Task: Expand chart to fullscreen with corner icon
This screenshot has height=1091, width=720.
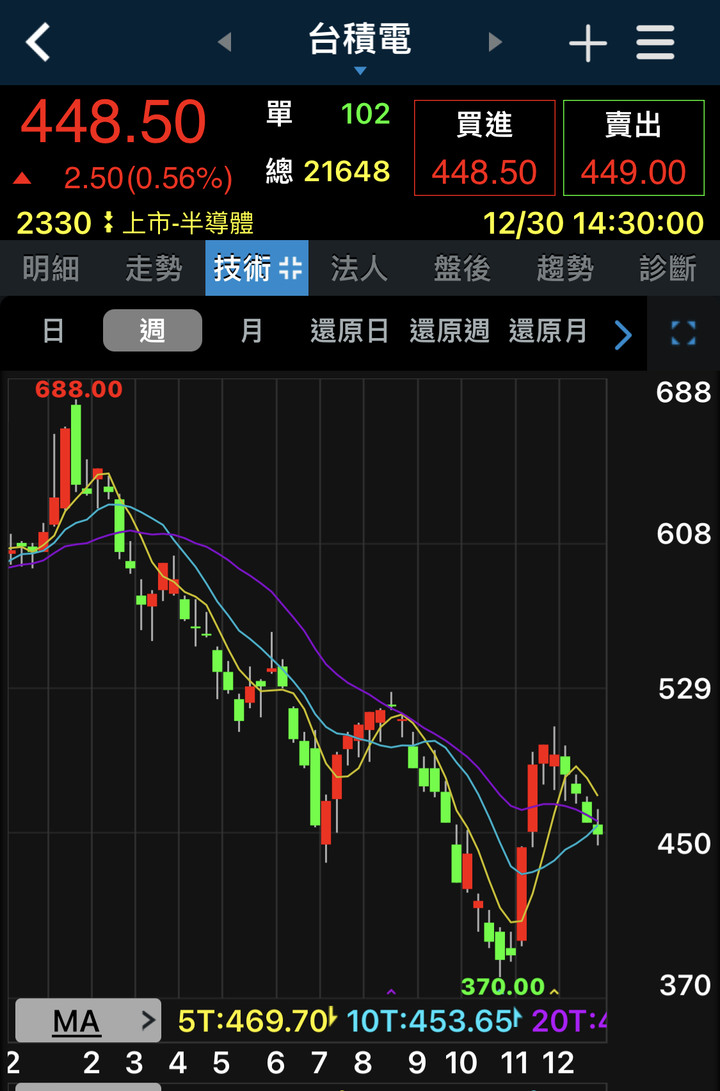Action: (683, 332)
